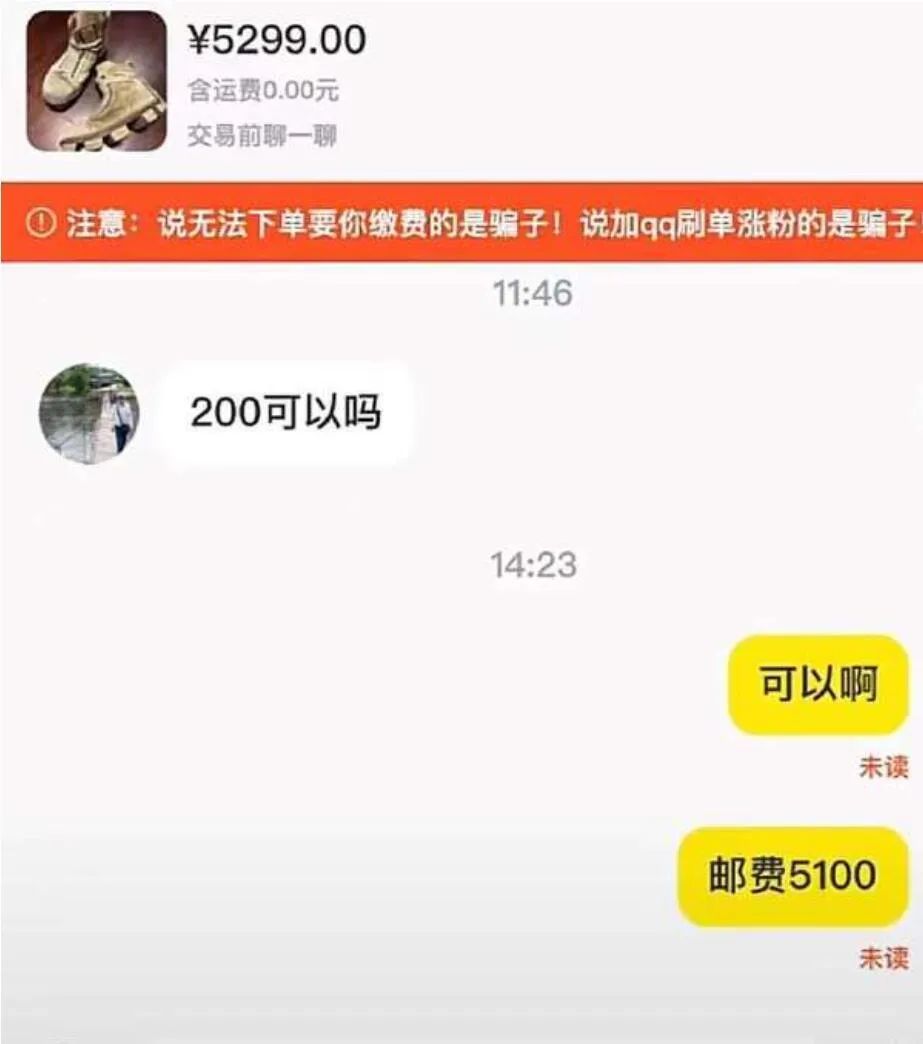View the buyer's profile avatar
923x1044 pixels.
pyautogui.click(x=89, y=413)
